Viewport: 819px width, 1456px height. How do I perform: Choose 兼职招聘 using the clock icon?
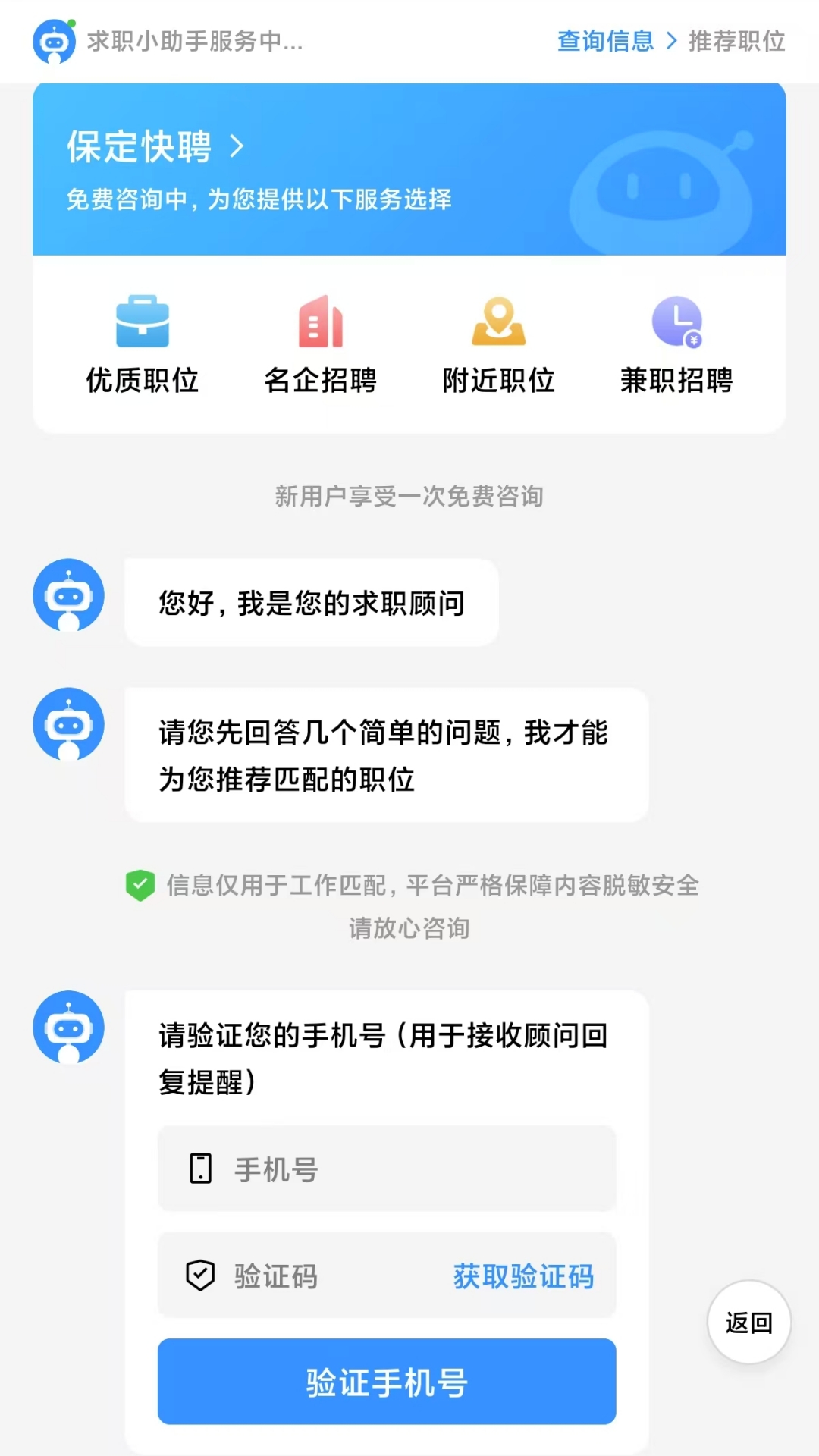(677, 322)
